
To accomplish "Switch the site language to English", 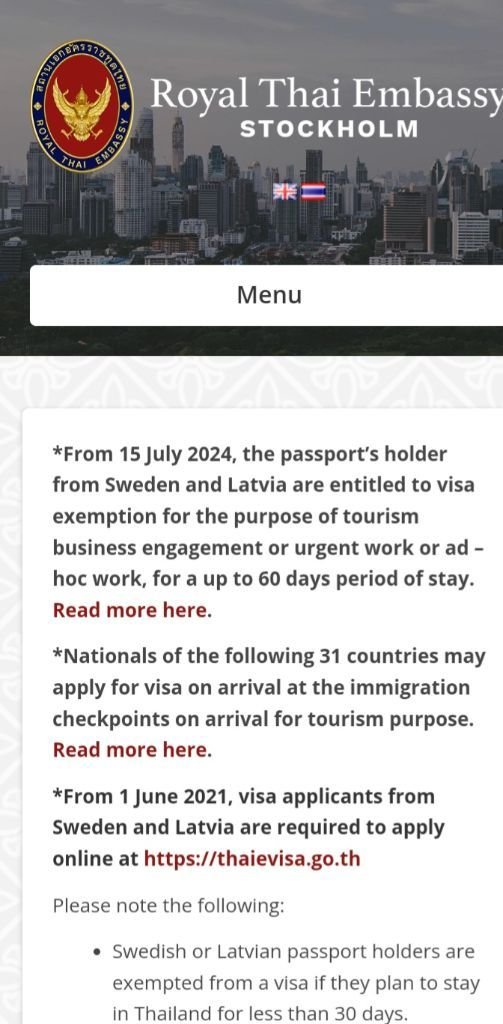I will [285, 191].
